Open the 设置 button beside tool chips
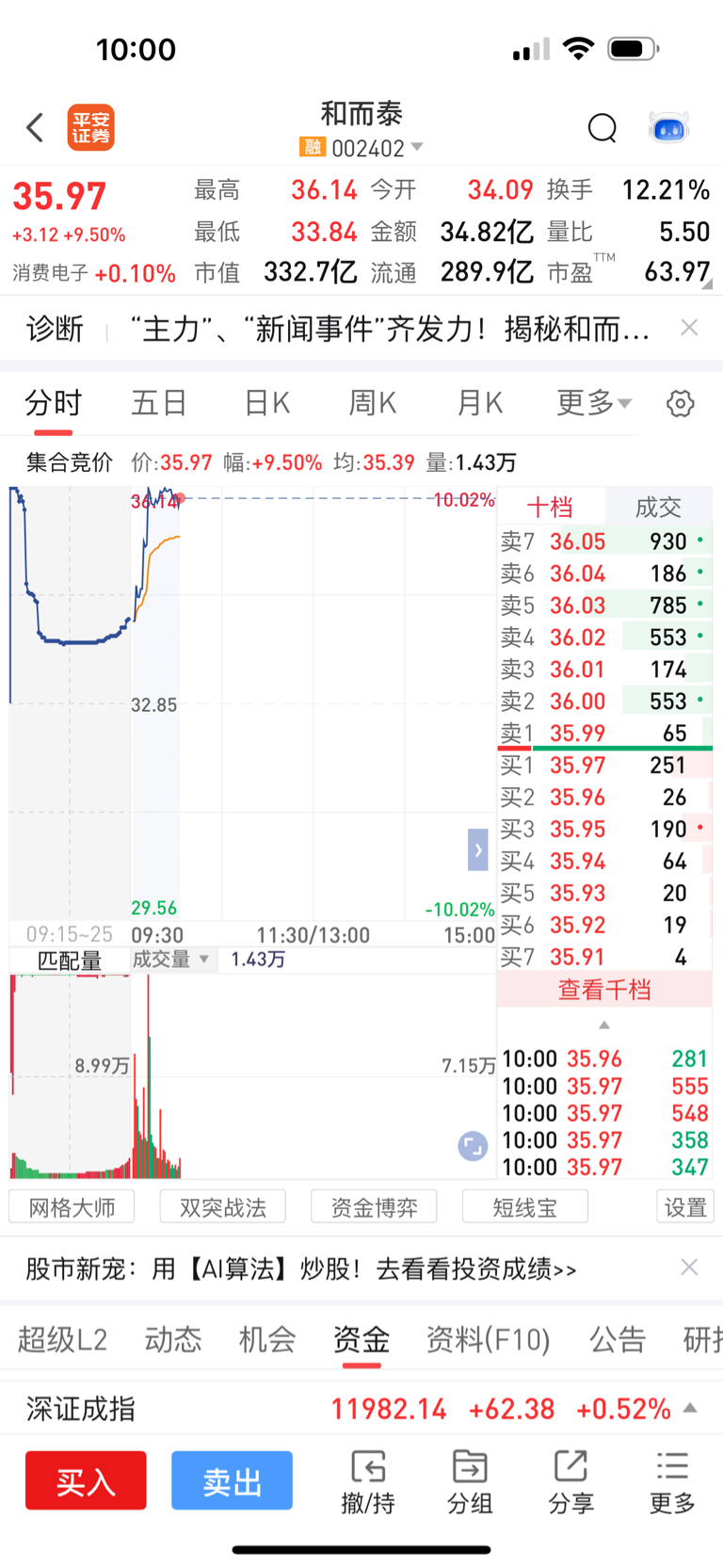Image resolution: width=723 pixels, height=1568 pixels. pos(685,1206)
